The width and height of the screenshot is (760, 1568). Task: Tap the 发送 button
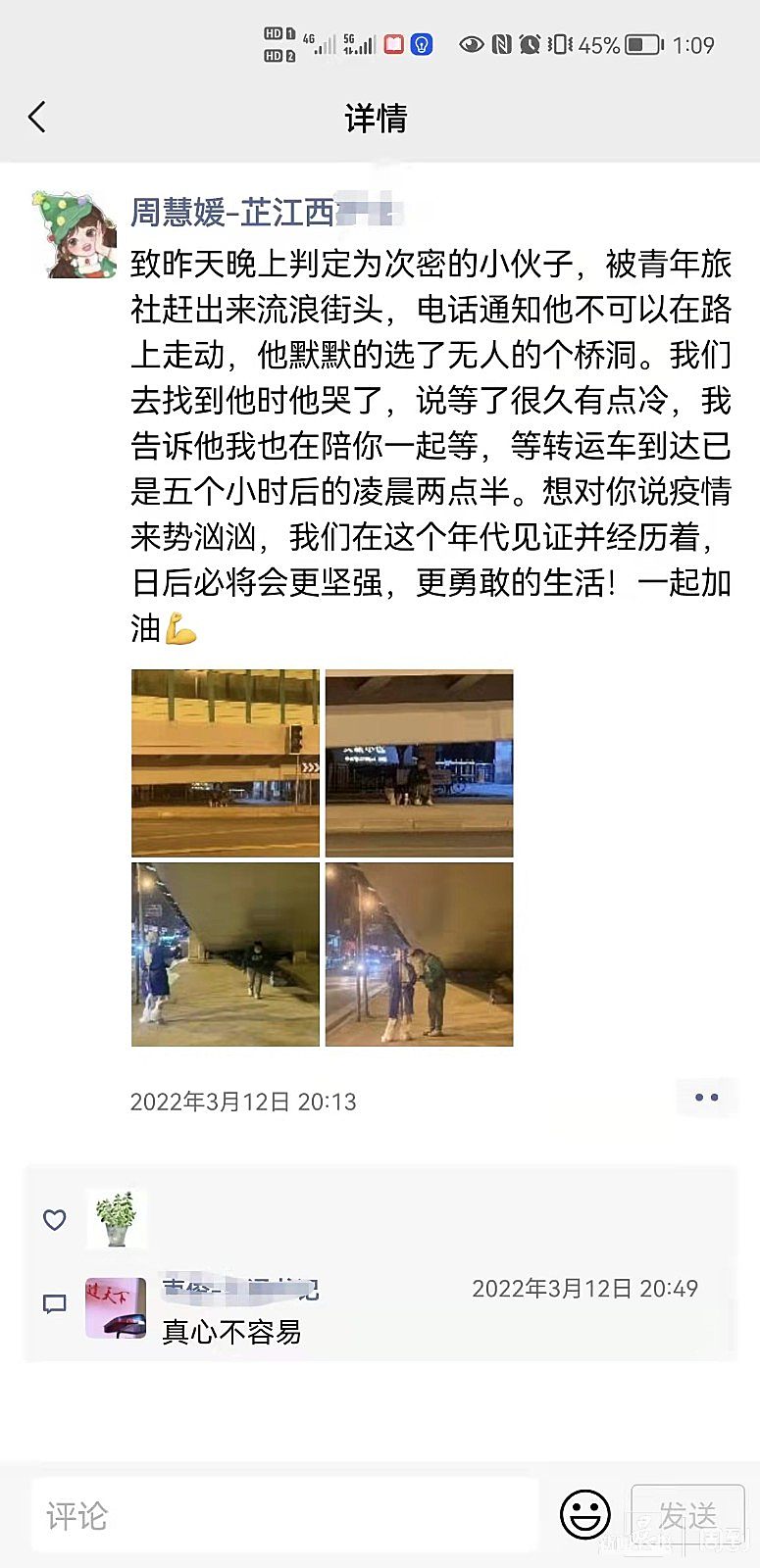click(x=687, y=1515)
